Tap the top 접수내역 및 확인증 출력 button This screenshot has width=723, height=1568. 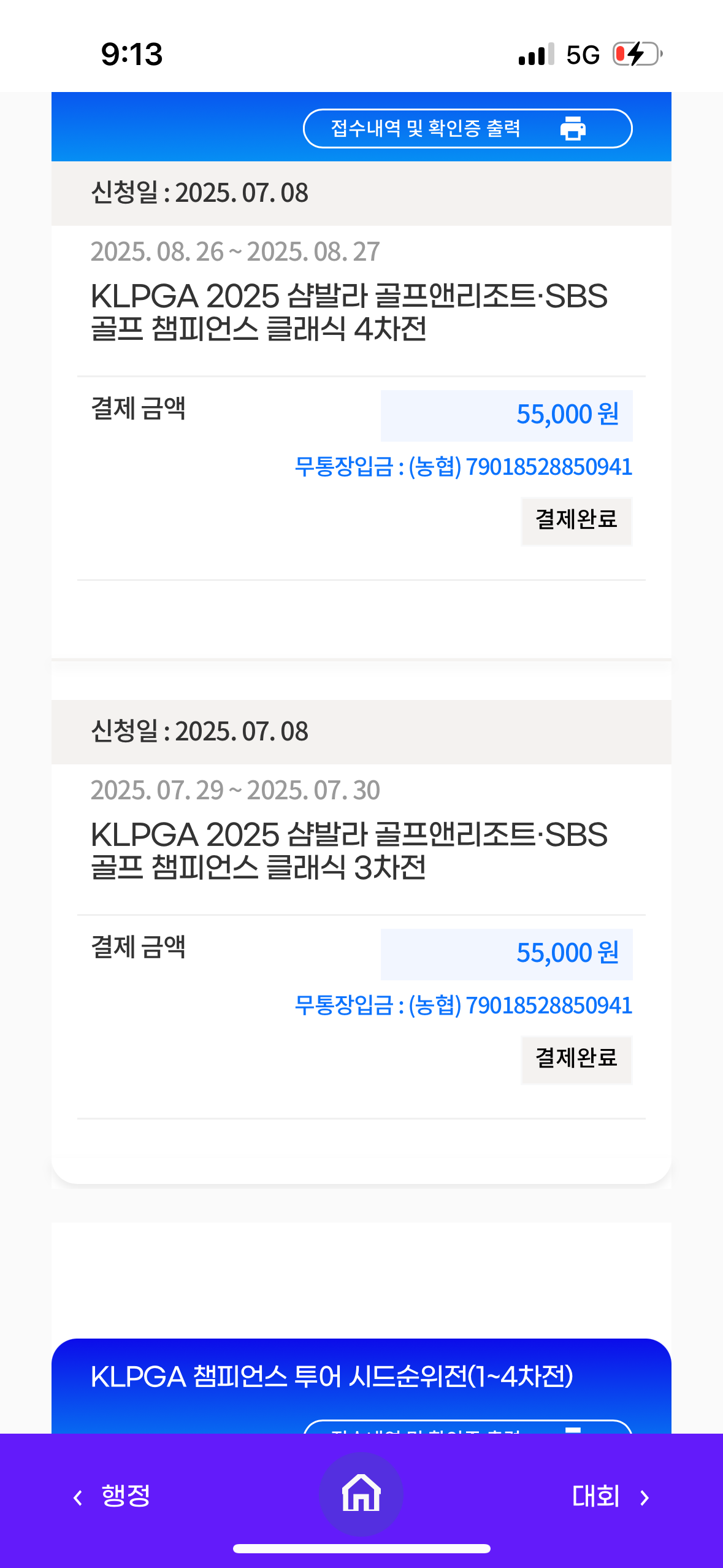(x=467, y=129)
